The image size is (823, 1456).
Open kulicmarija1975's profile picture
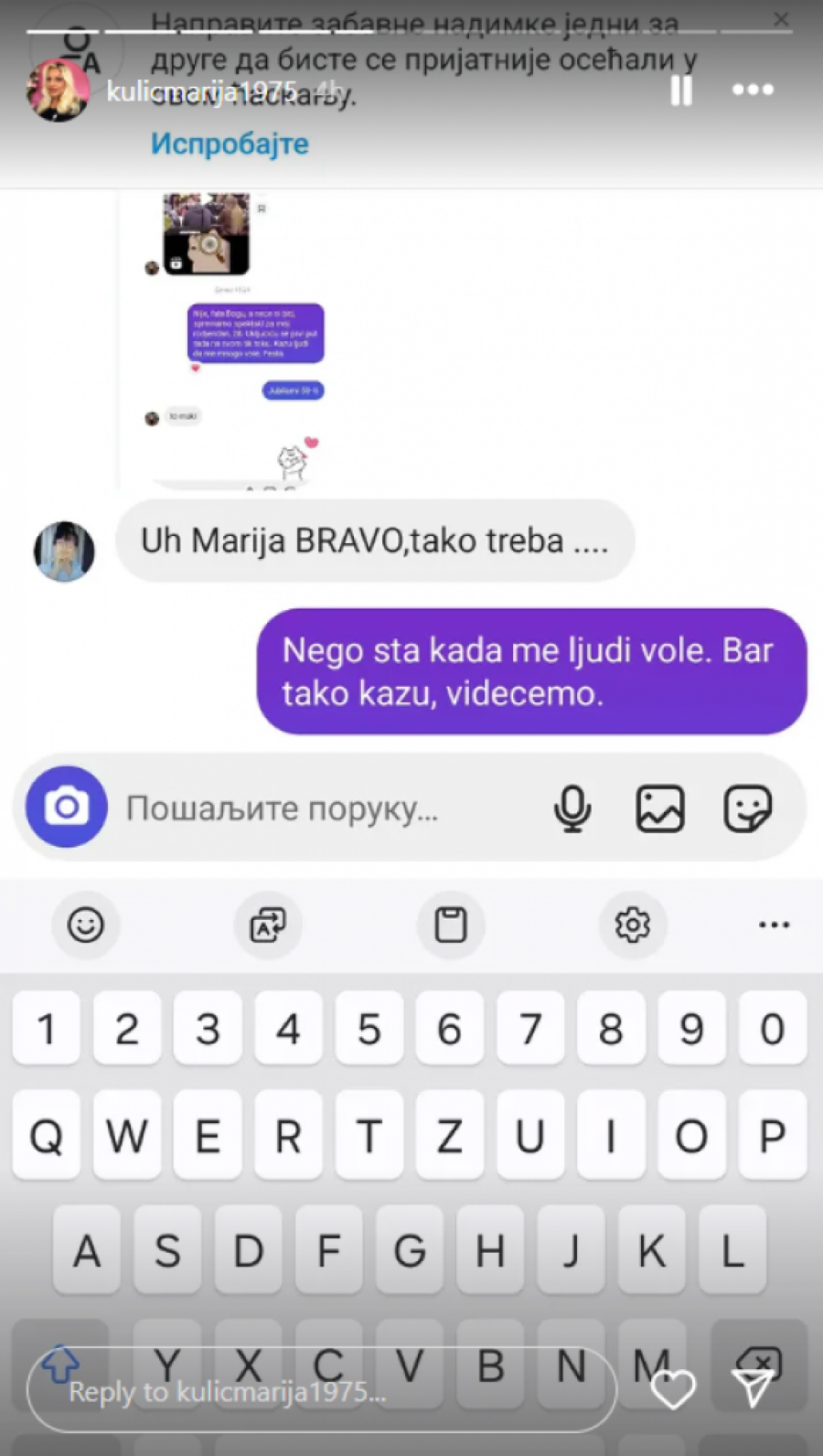59,91
